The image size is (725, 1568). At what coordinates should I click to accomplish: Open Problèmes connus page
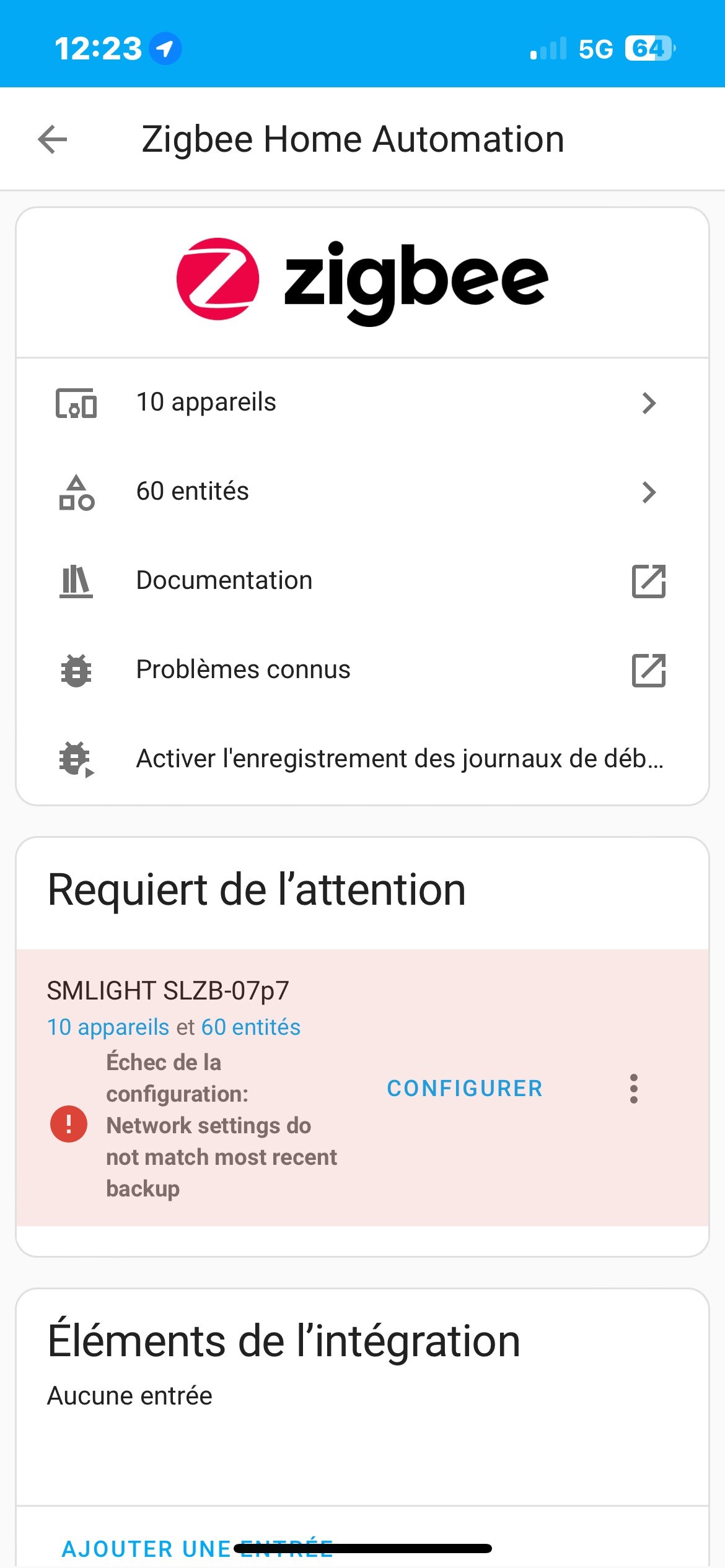(362, 670)
